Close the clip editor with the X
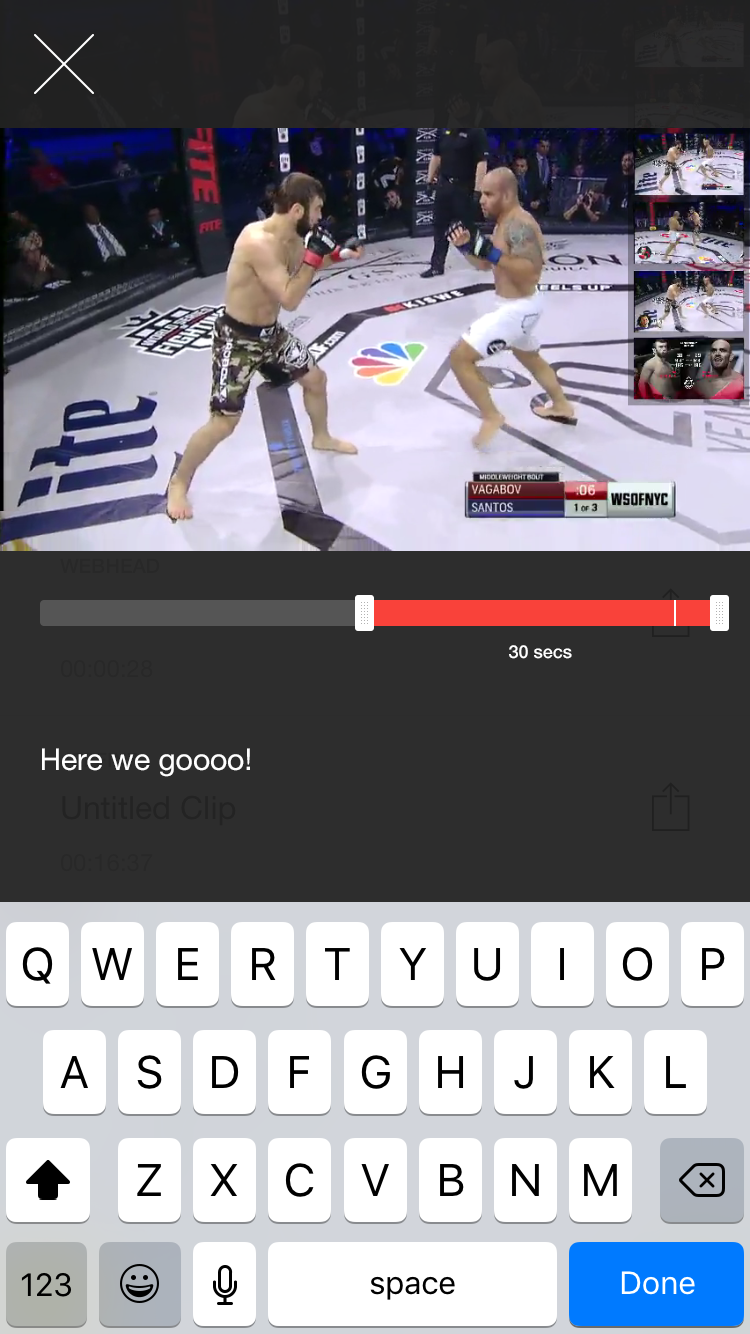Image resolution: width=750 pixels, height=1334 pixels. click(x=64, y=64)
